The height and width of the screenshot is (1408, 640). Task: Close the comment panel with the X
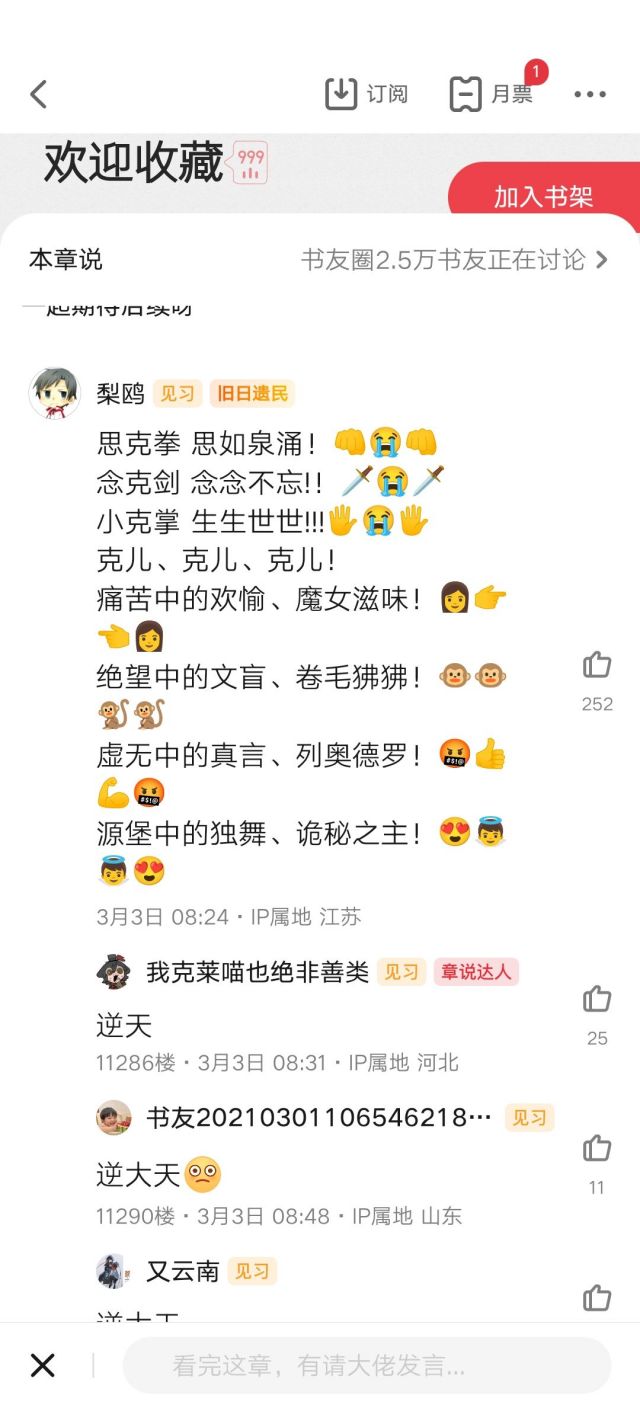[x=42, y=1365]
